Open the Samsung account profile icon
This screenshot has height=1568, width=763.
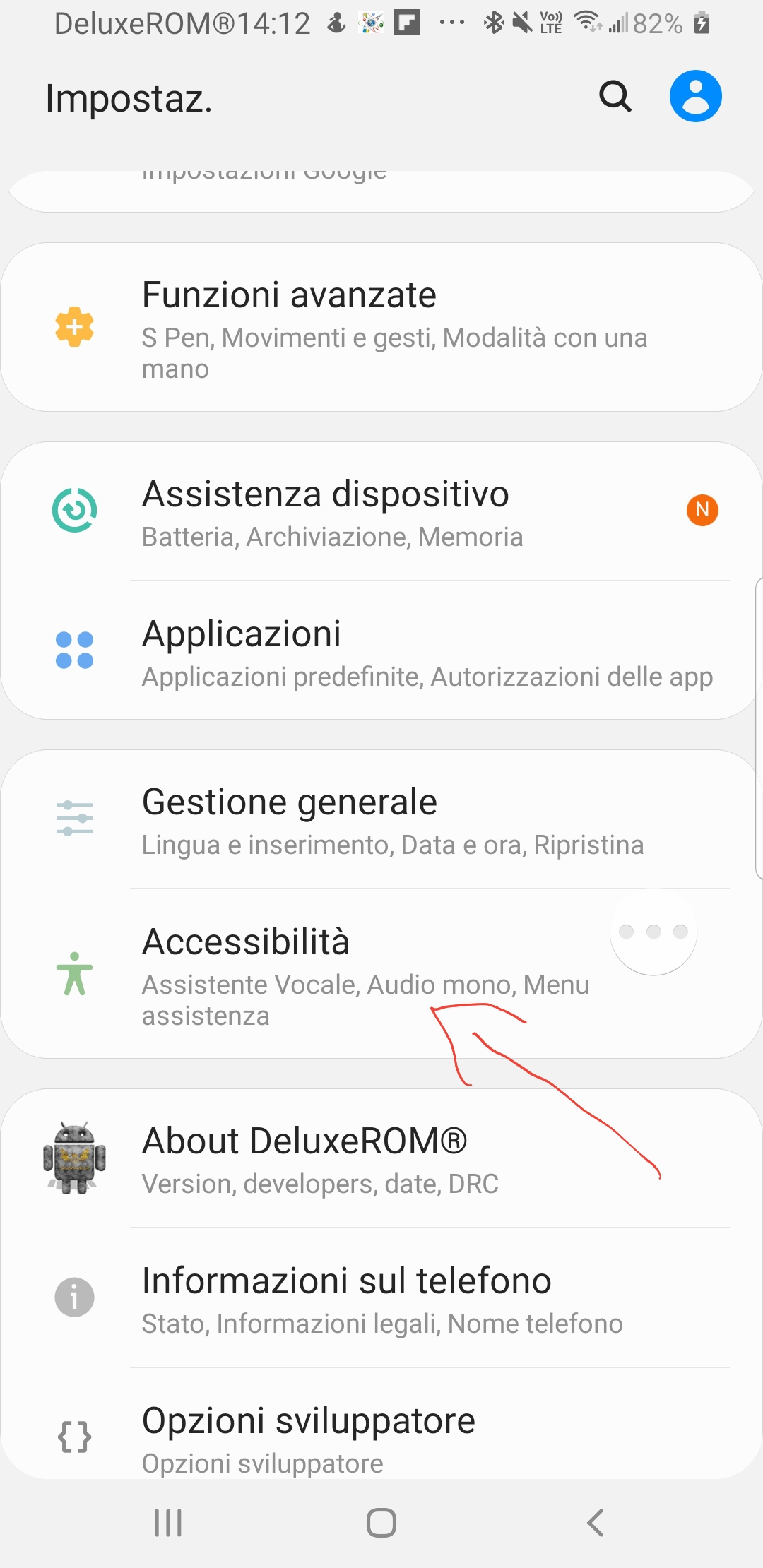695,97
